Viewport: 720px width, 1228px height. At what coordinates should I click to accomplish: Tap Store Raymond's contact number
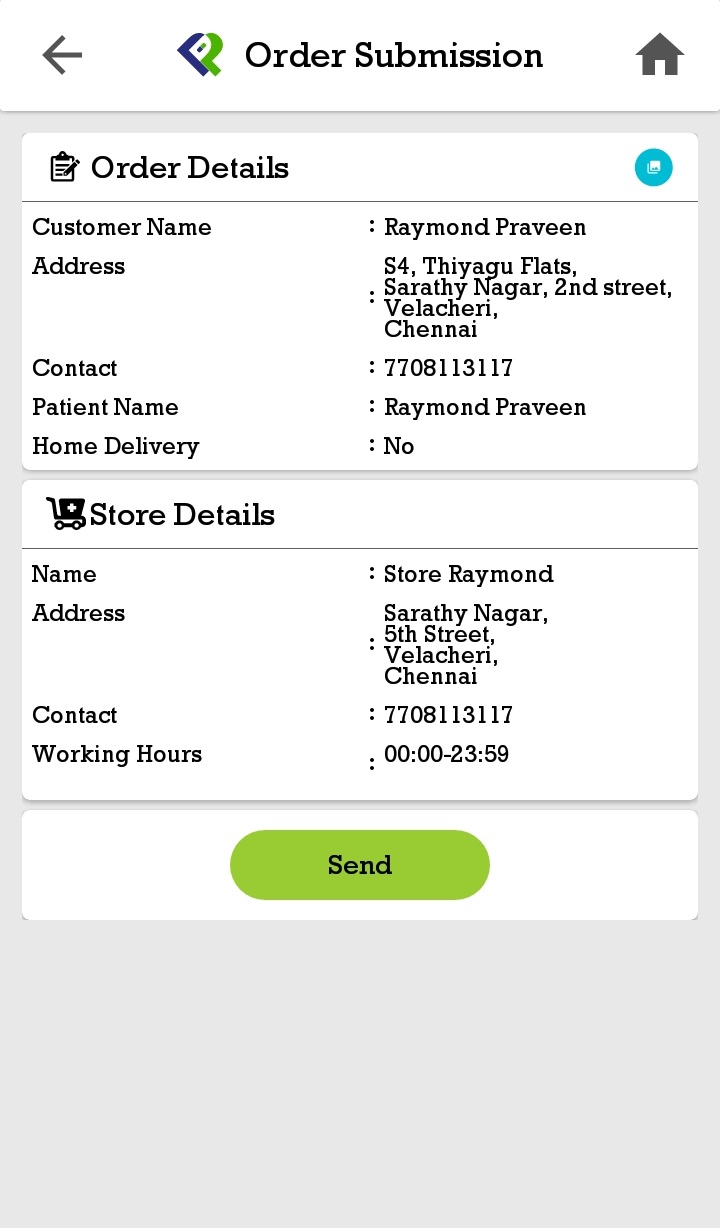click(x=448, y=715)
